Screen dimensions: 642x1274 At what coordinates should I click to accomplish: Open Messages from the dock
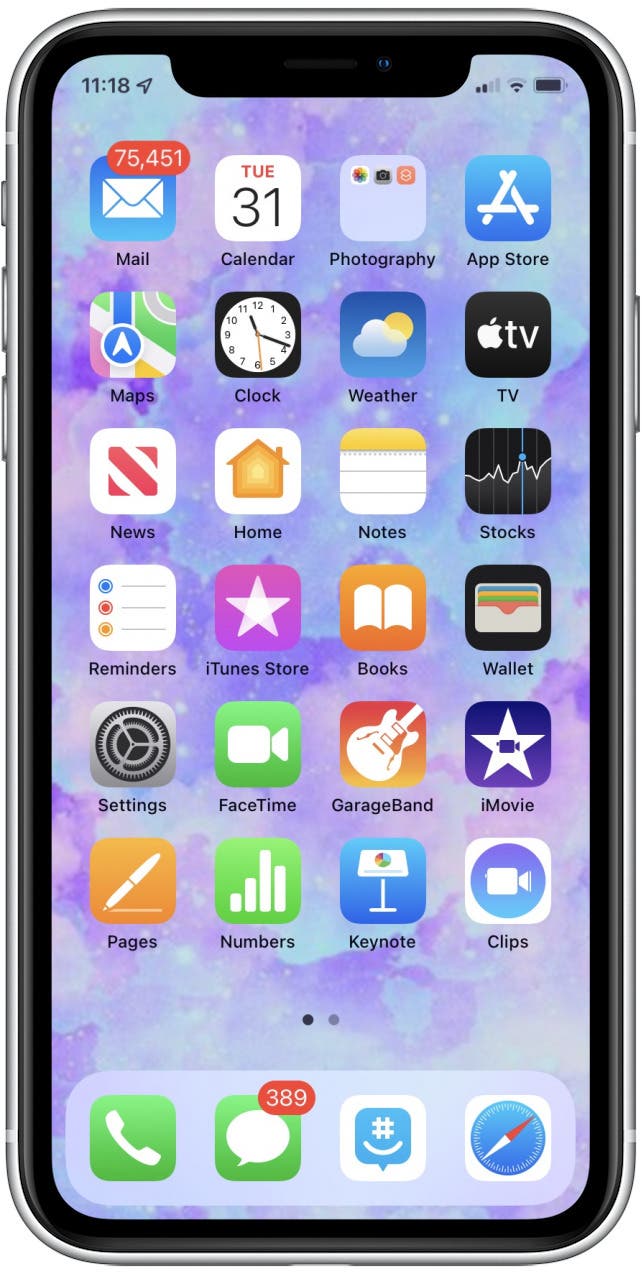(258, 1138)
